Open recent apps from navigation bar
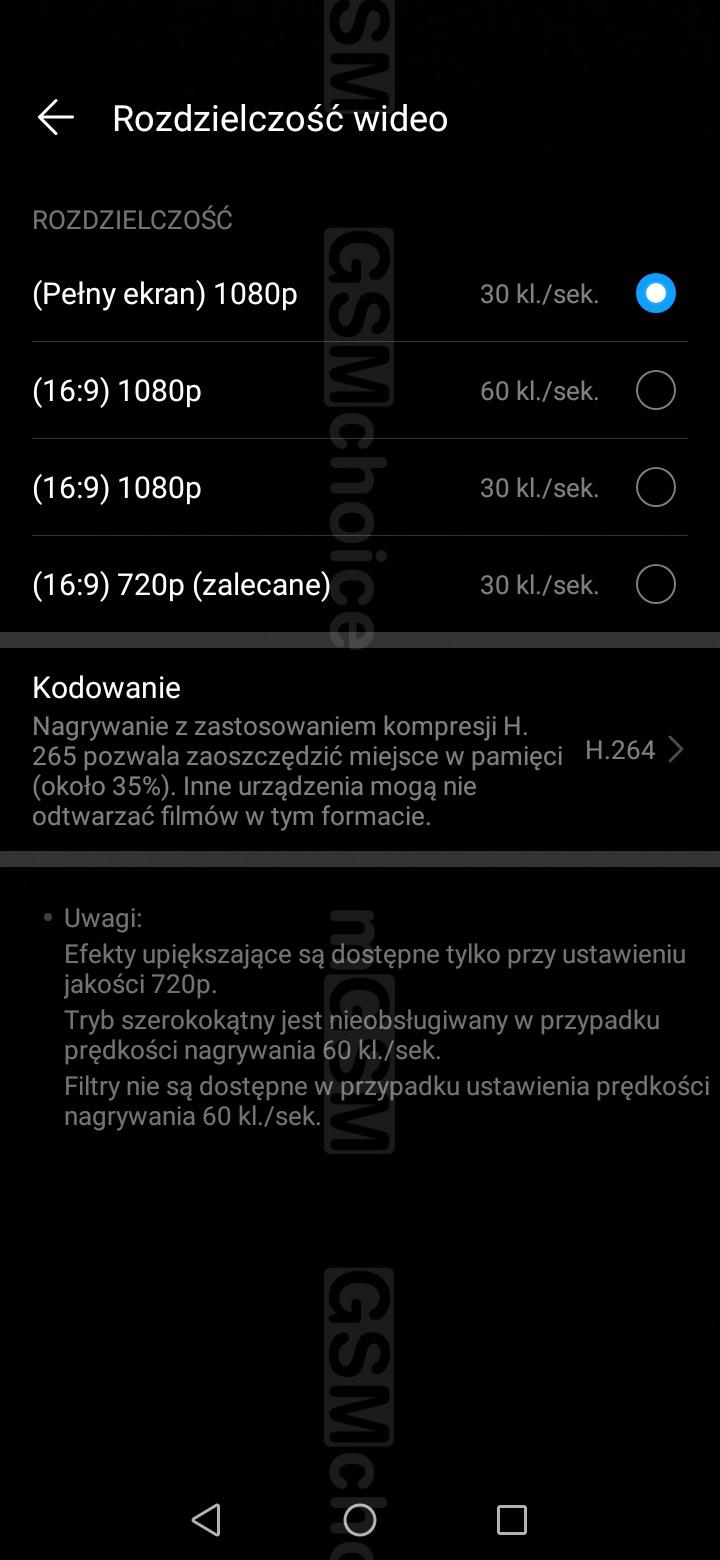Image resolution: width=720 pixels, height=1560 pixels. 511,1520
